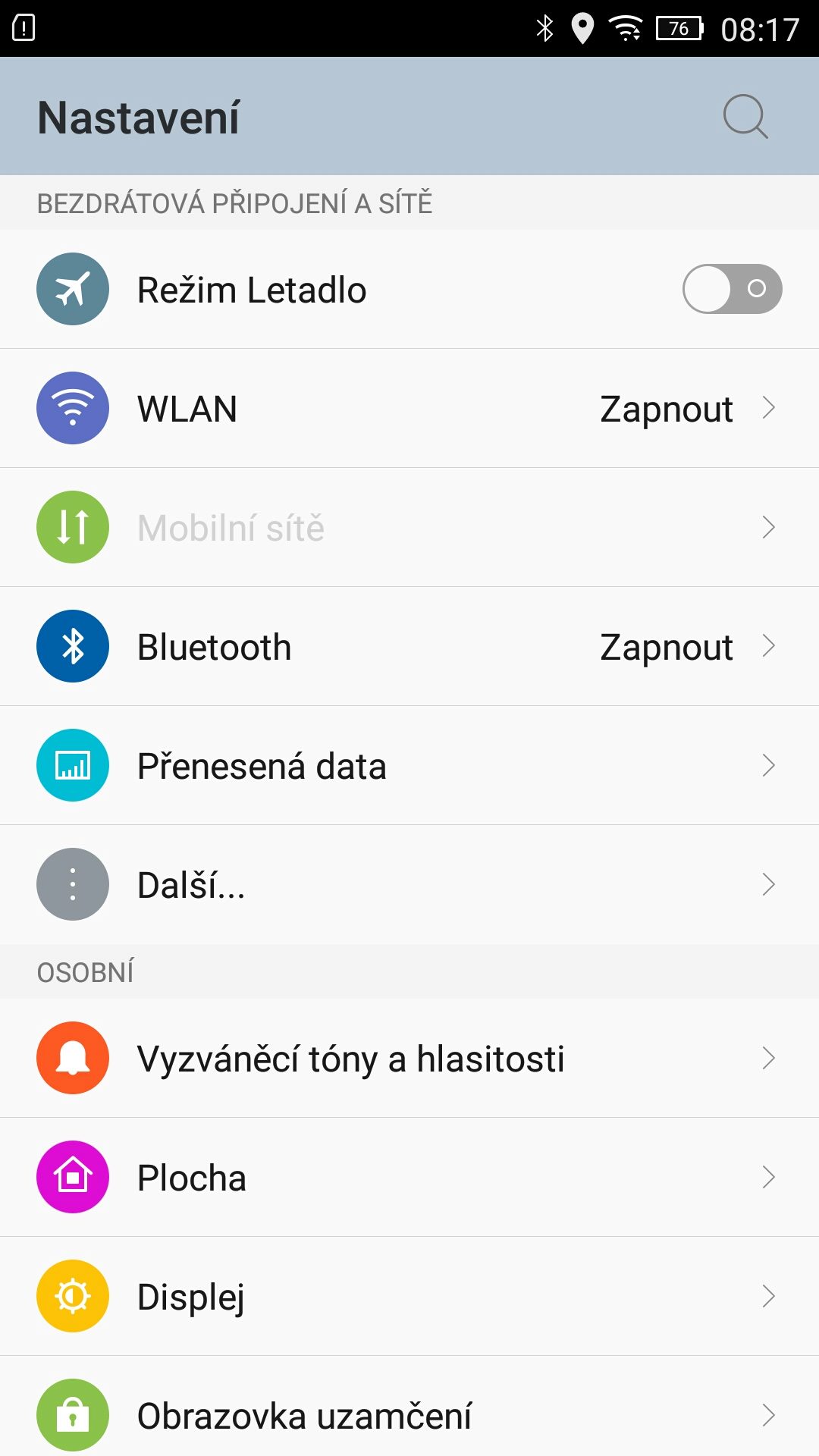Open the search icon in Nastavení
The image size is (819, 1456).
pos(745,117)
